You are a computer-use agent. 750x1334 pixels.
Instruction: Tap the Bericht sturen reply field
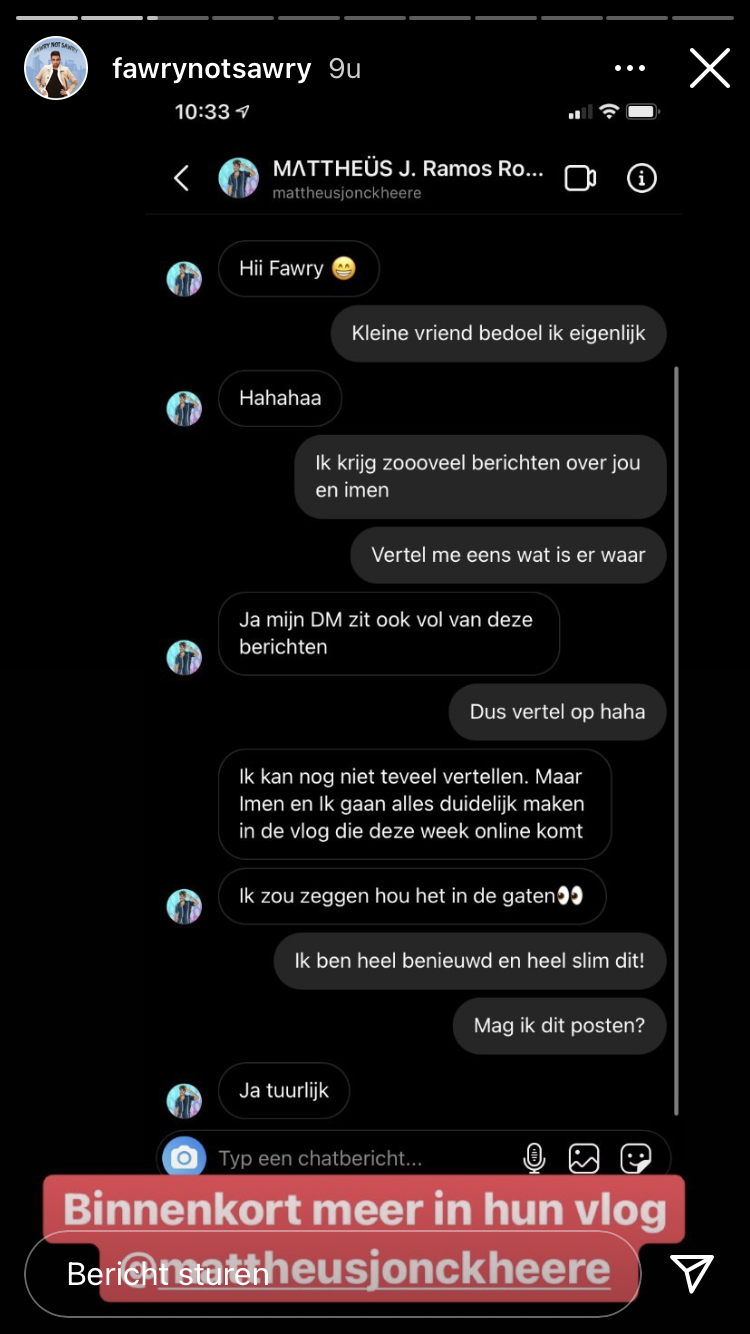(330, 1273)
